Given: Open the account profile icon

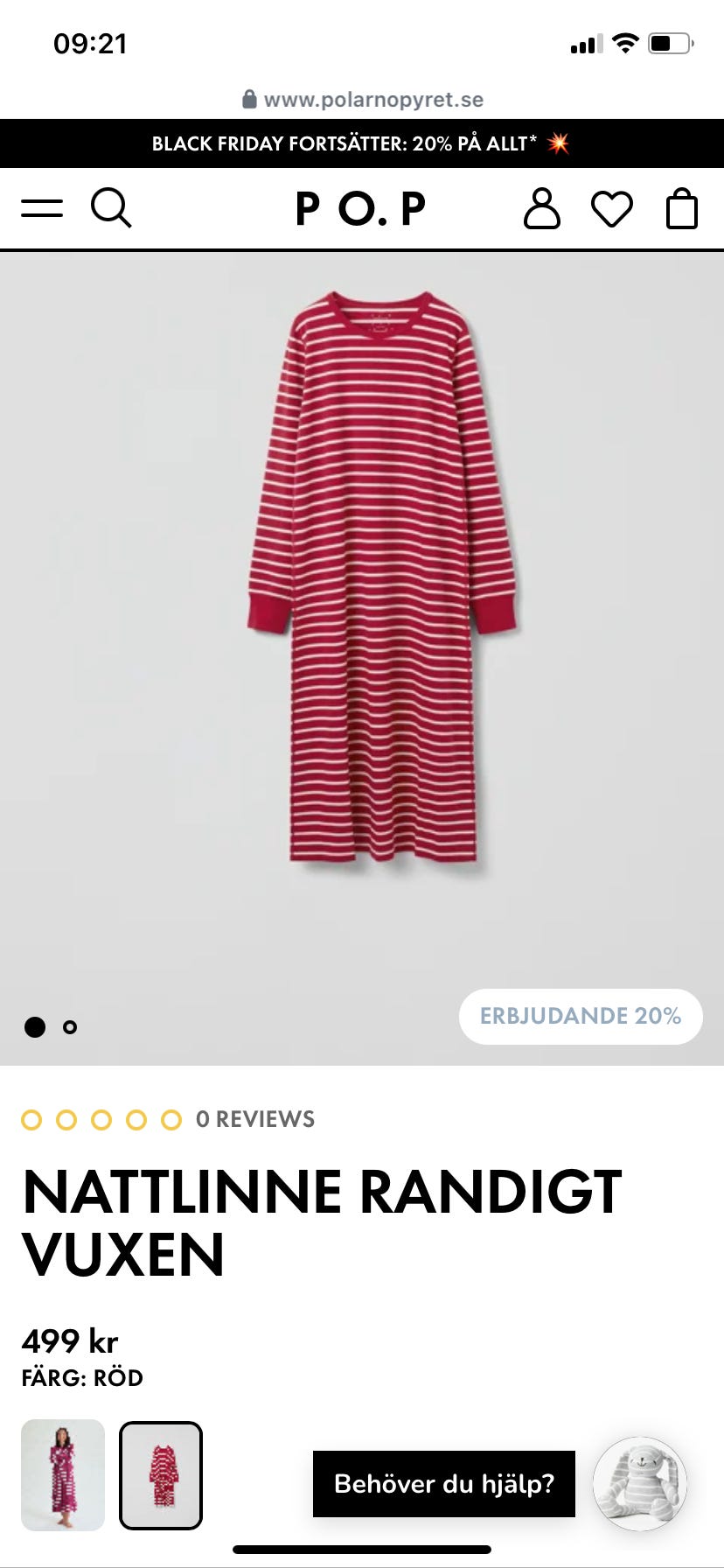Looking at the screenshot, I should tap(541, 208).
